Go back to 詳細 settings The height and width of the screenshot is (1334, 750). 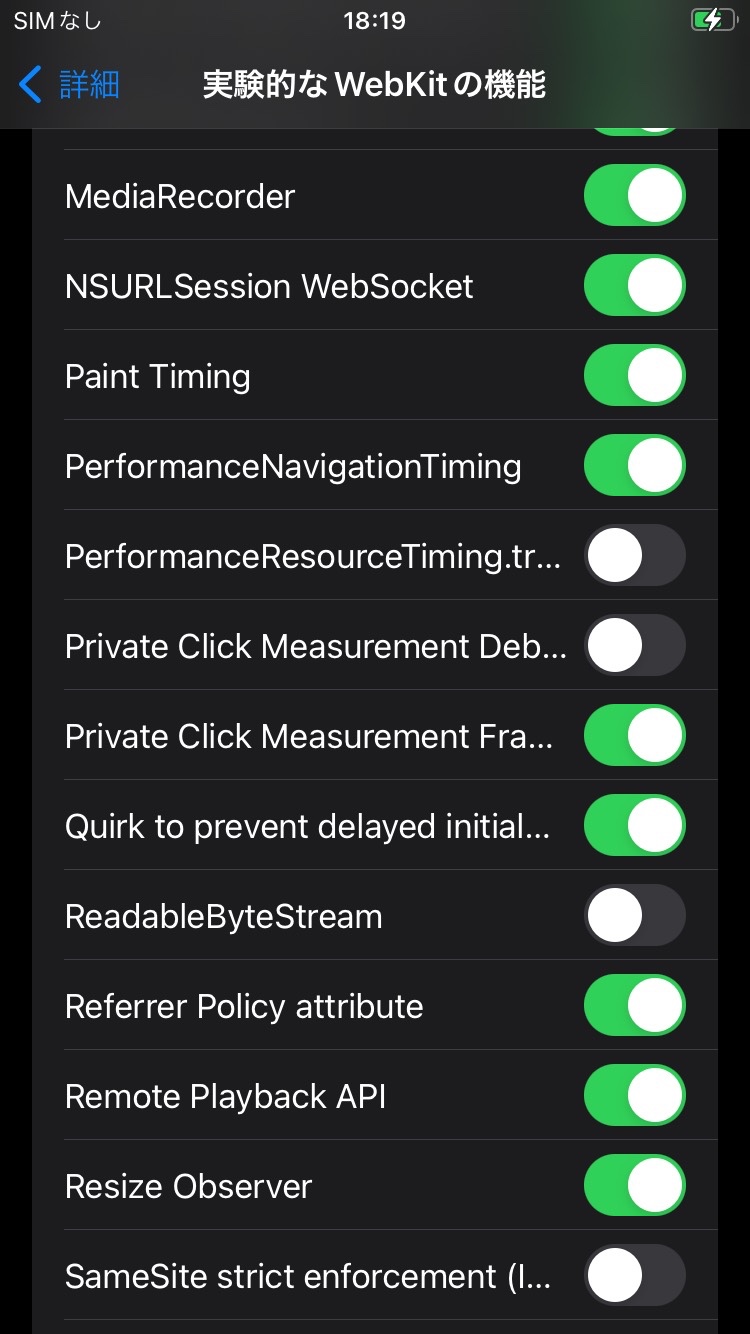pos(70,85)
